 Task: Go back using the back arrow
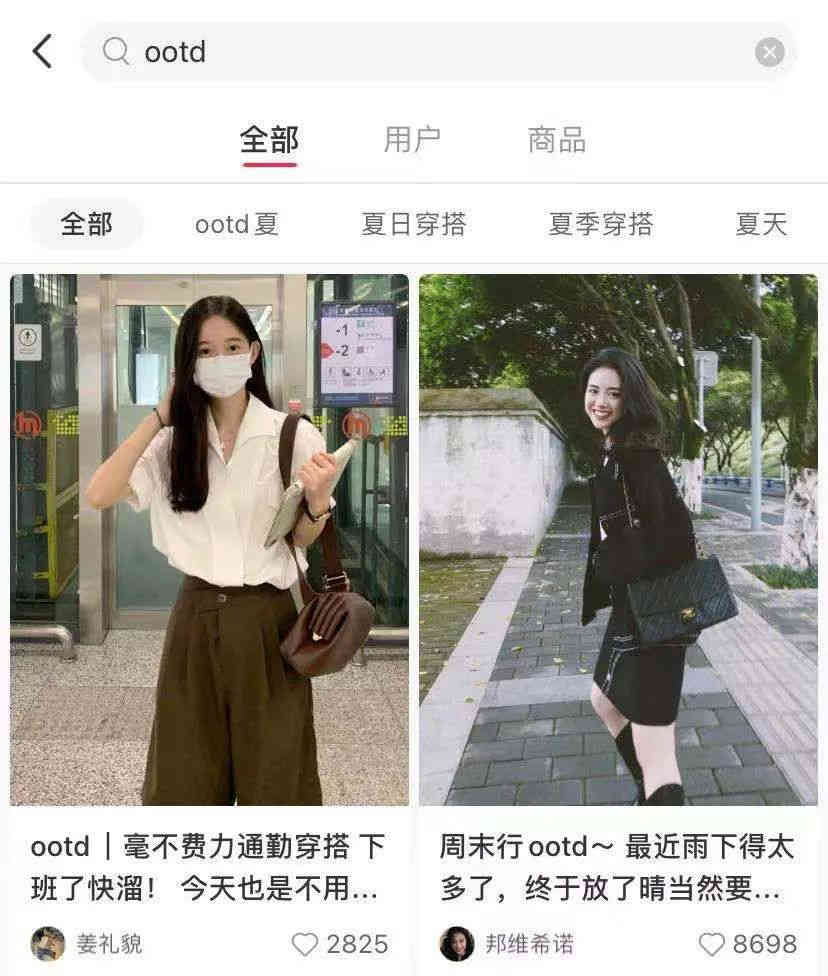point(42,51)
